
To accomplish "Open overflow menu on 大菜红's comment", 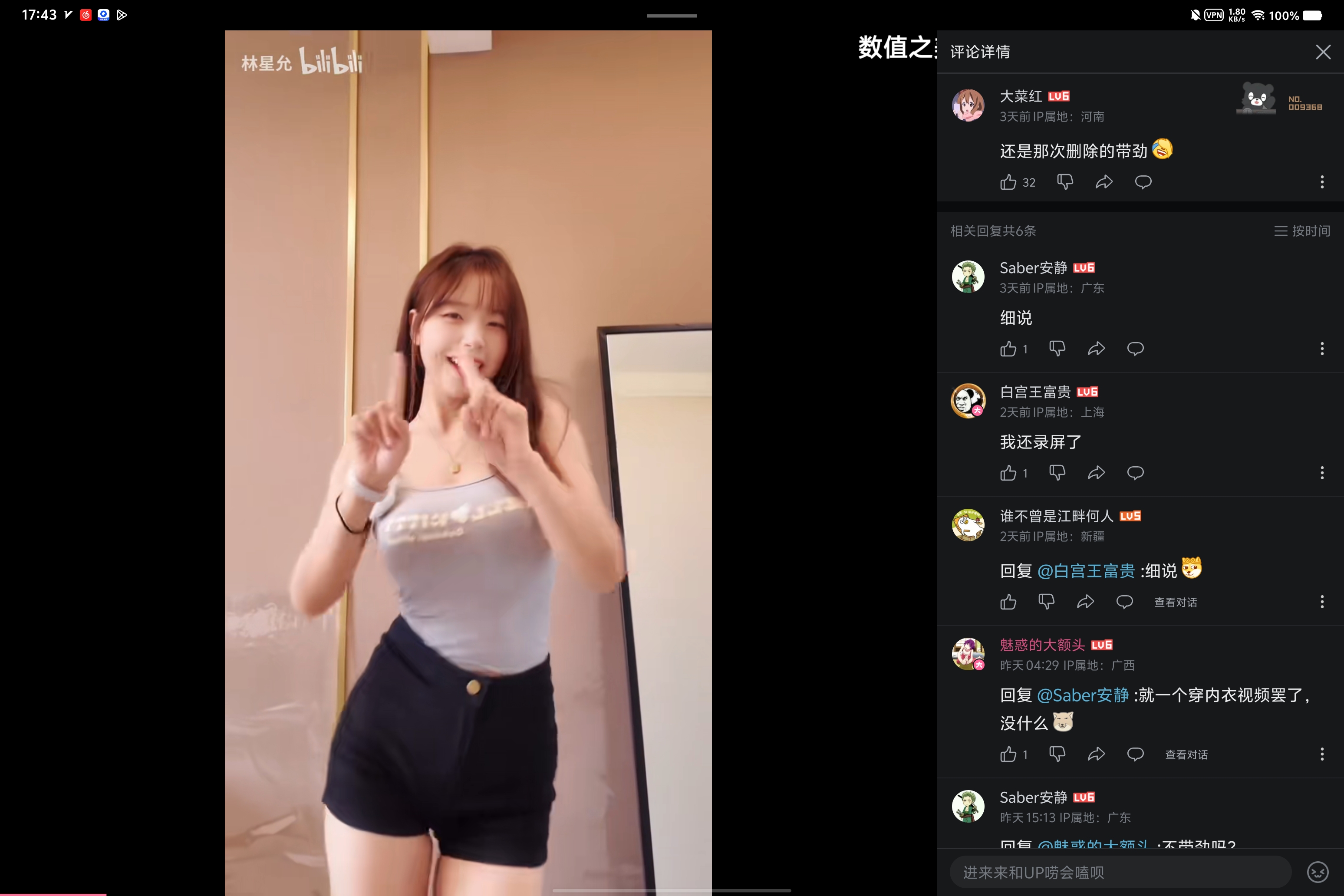I will (x=1321, y=182).
